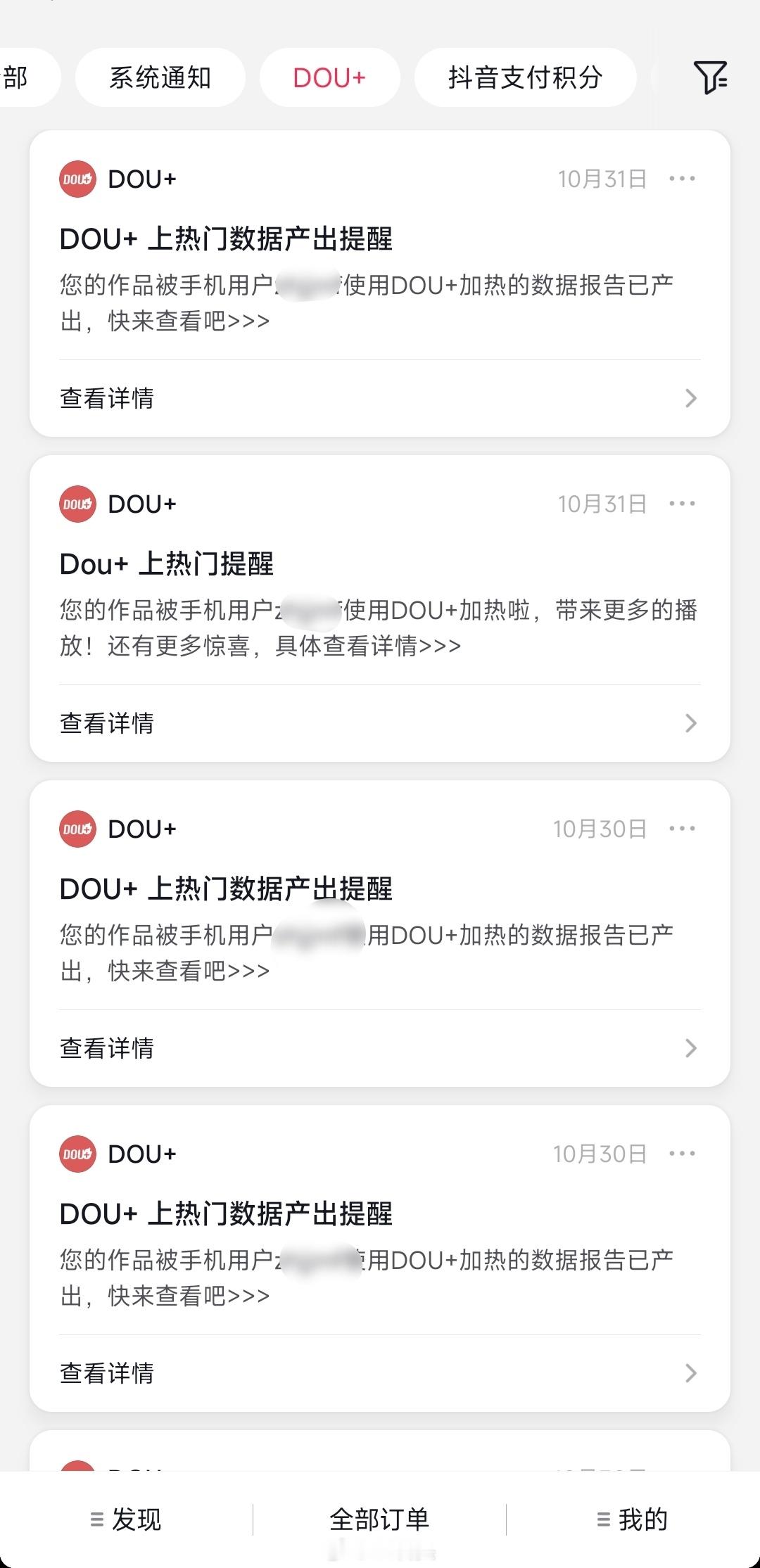The image size is (760, 1568).
Task: Open the filter icon beside the chips
Action: point(710,77)
